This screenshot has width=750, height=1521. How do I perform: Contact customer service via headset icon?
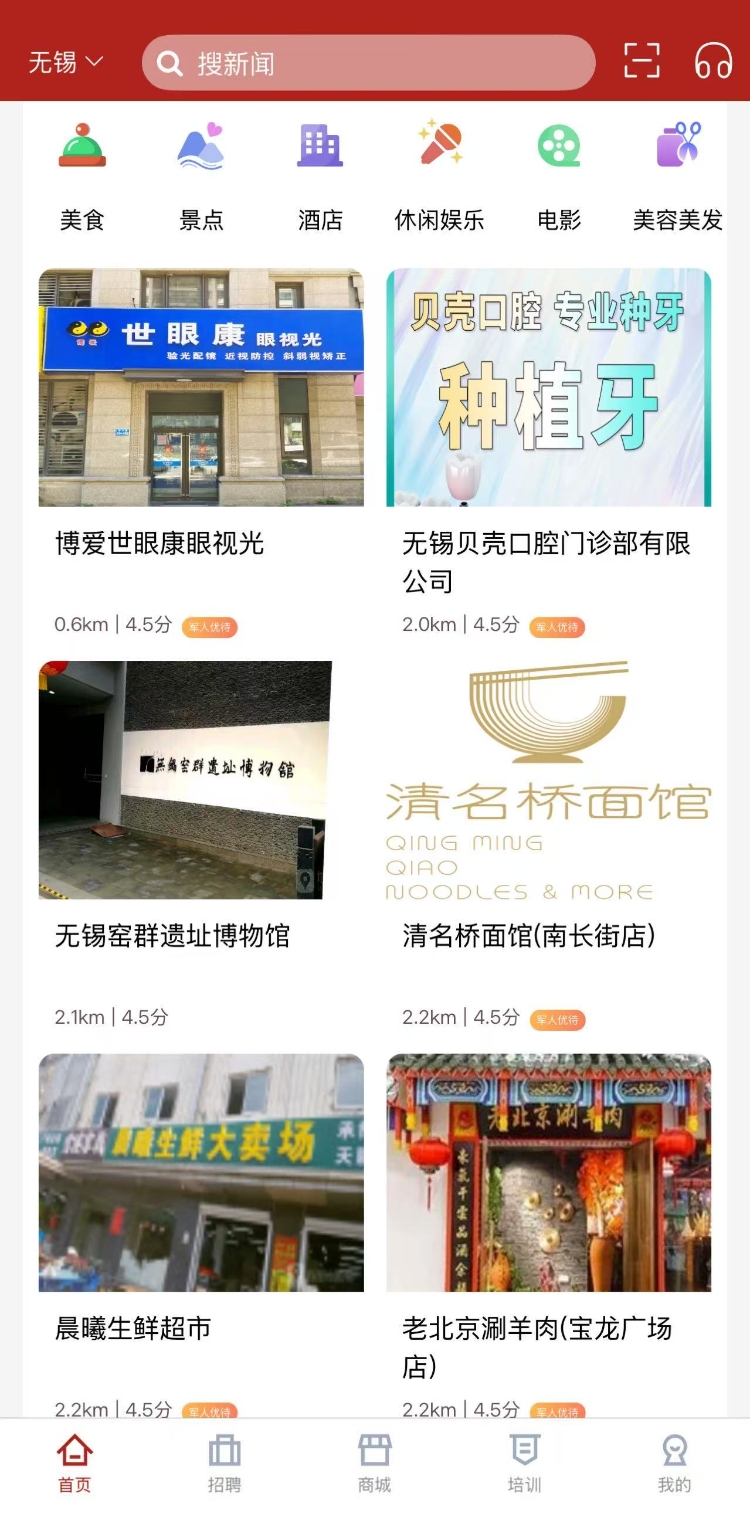pyautogui.click(x=713, y=61)
